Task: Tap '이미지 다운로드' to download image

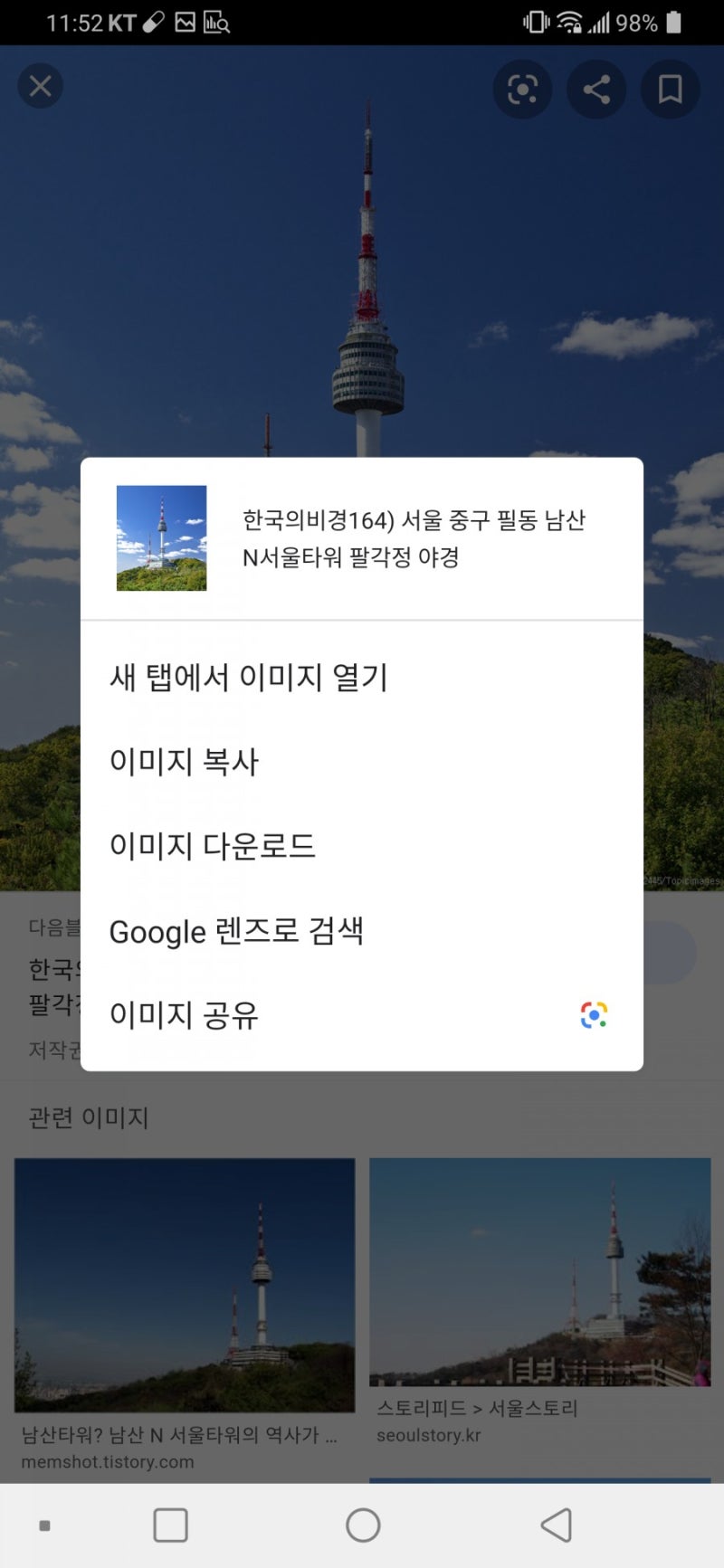Action: coord(213,846)
